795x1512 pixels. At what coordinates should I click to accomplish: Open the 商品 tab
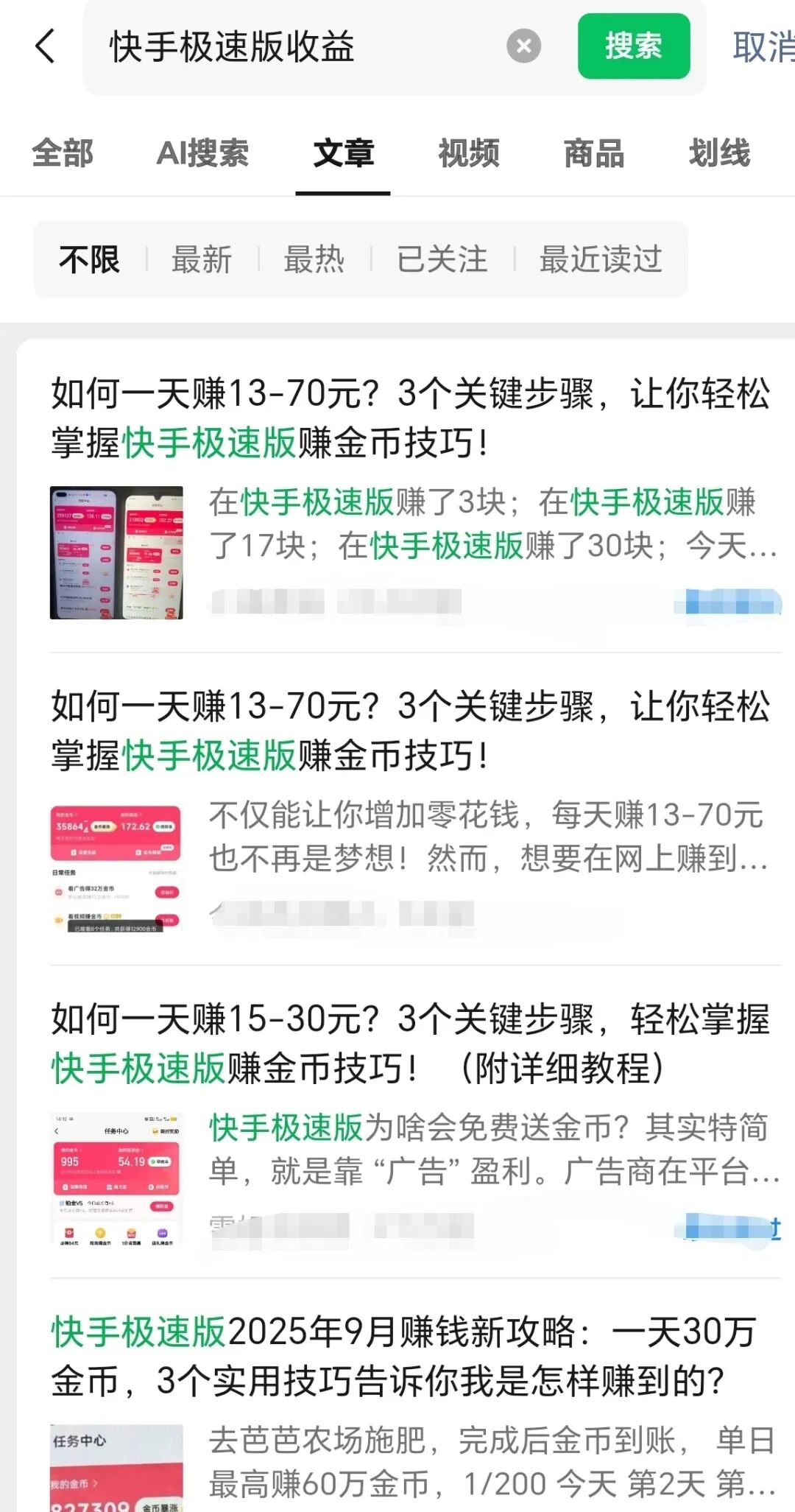coord(594,154)
